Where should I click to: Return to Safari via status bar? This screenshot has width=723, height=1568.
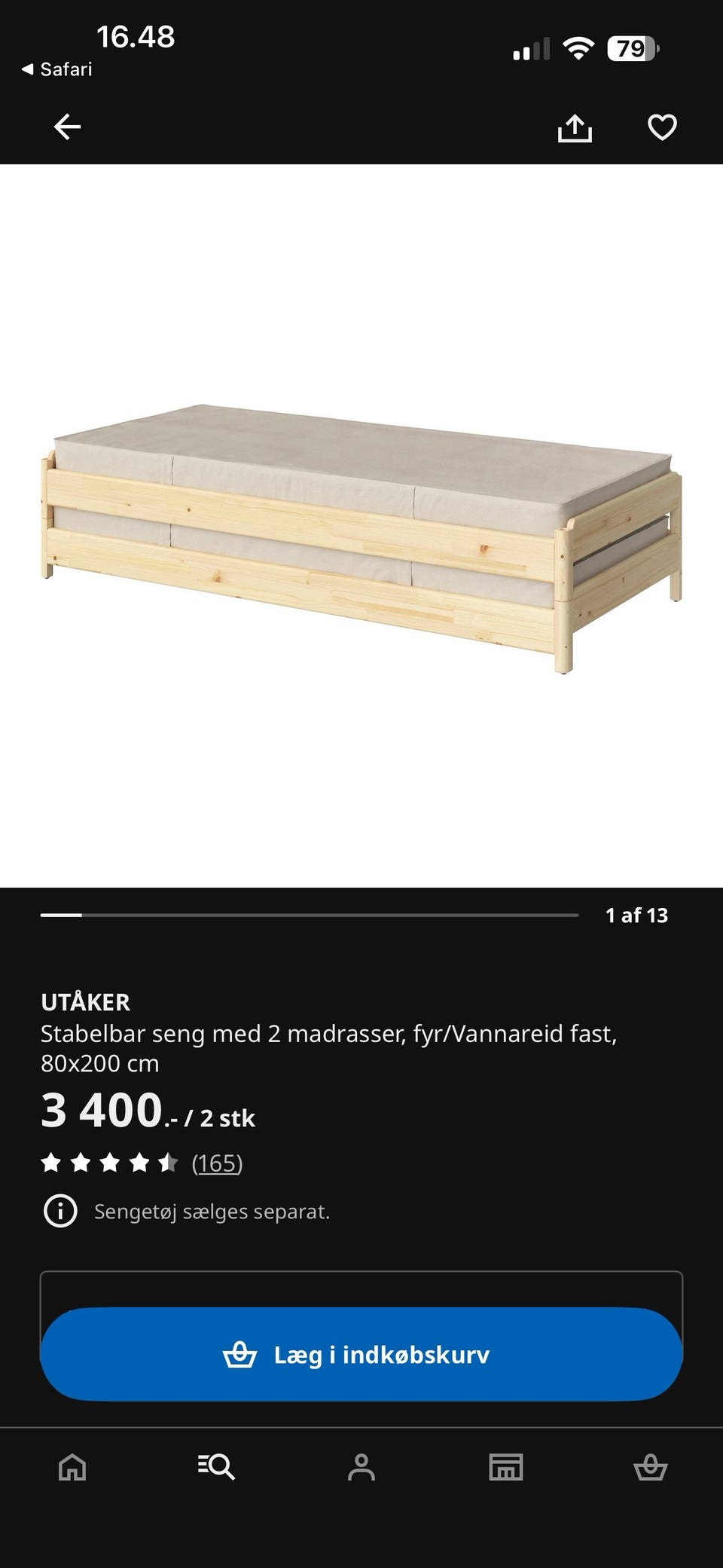pos(57,69)
